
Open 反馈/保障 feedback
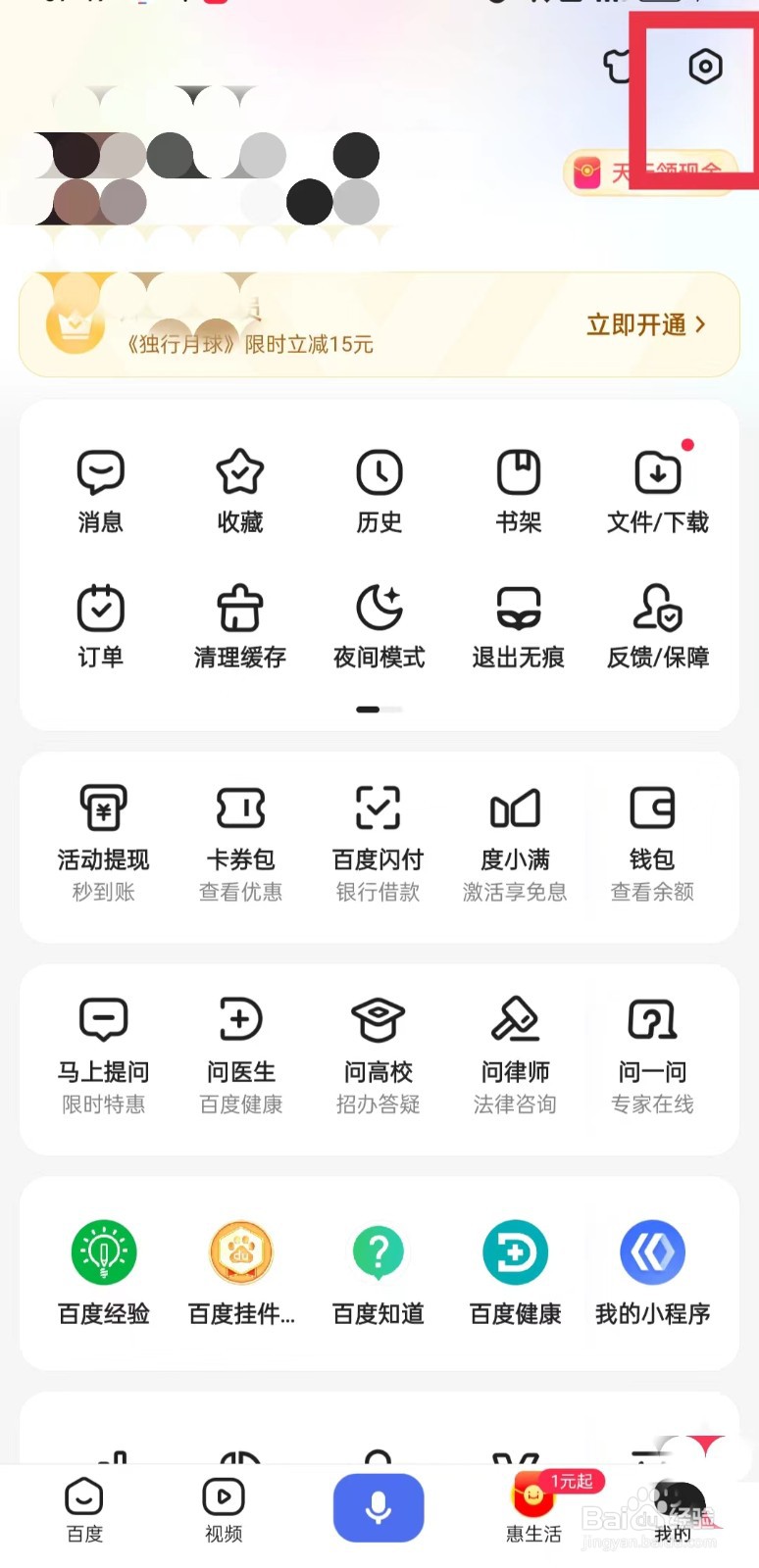(658, 627)
